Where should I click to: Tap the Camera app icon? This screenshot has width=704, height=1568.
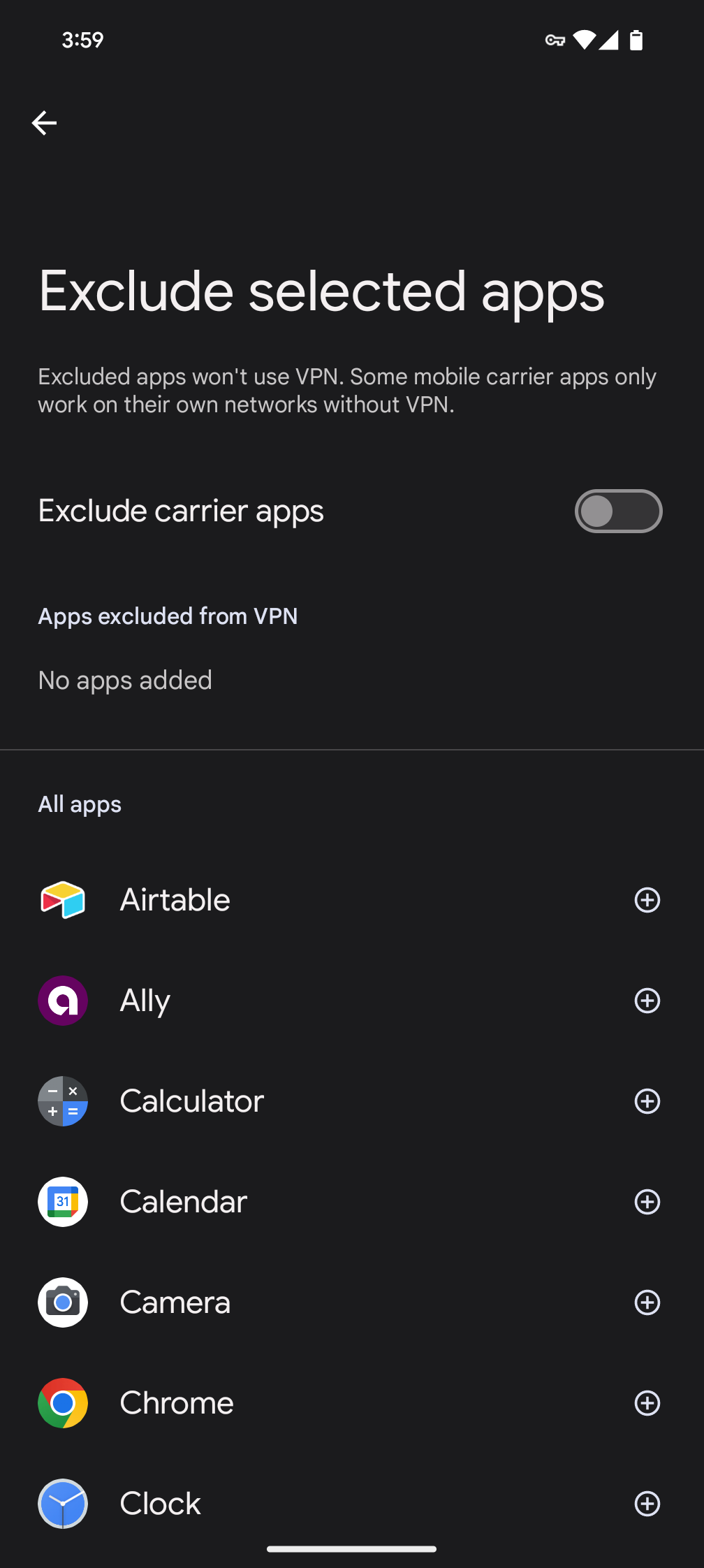[x=62, y=1302]
